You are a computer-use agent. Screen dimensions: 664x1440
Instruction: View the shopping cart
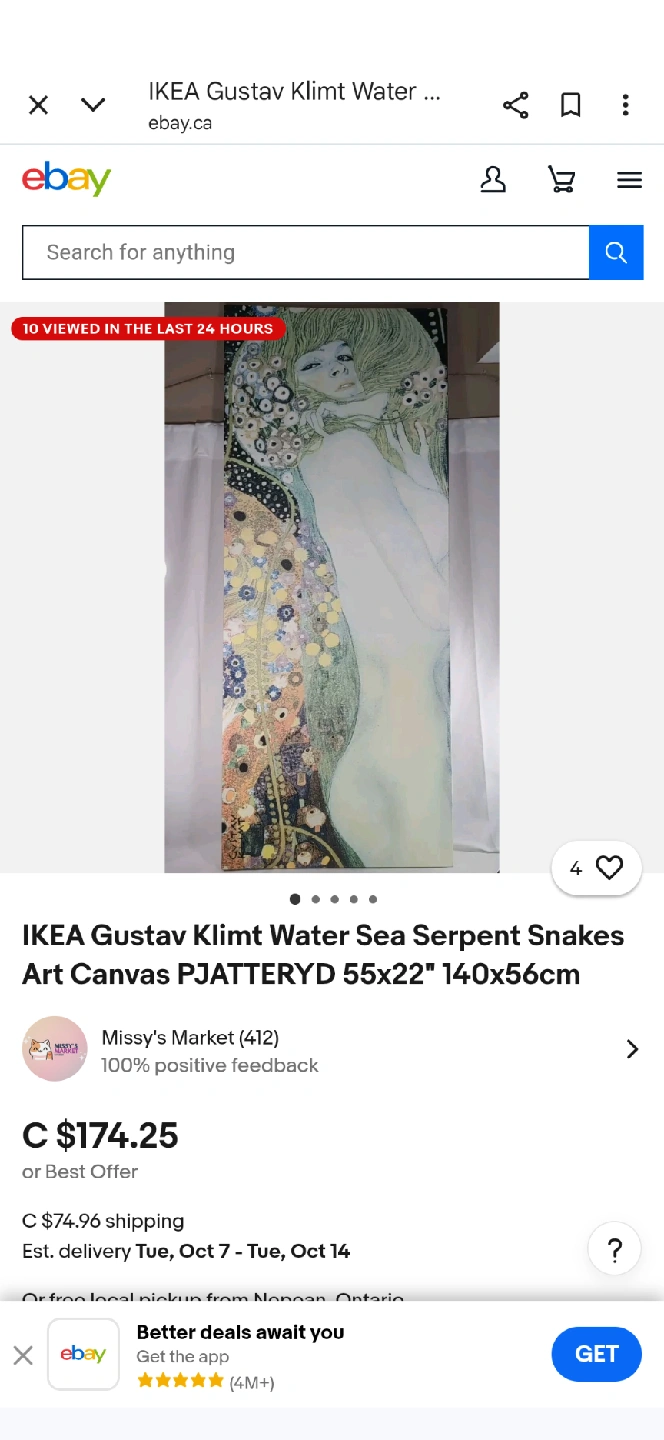pyautogui.click(x=561, y=180)
